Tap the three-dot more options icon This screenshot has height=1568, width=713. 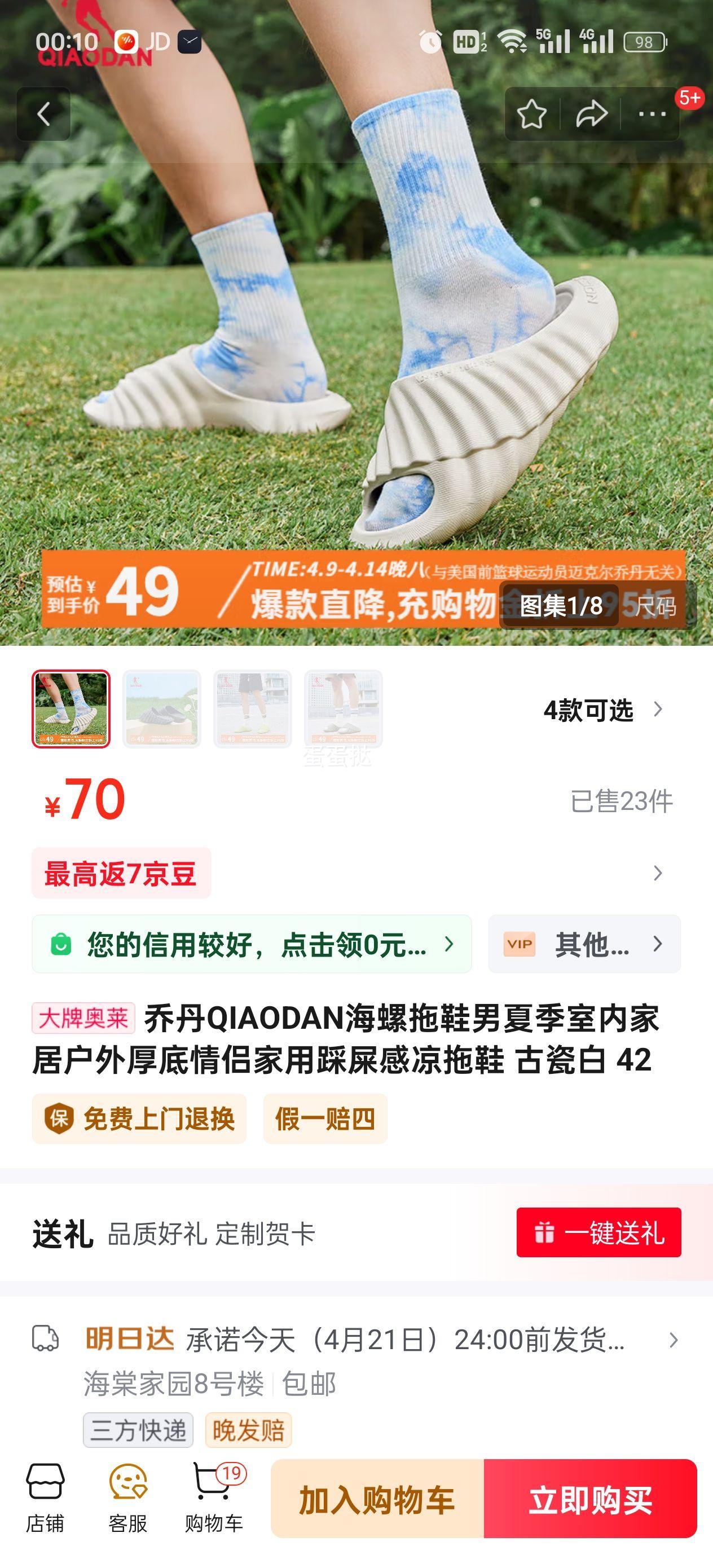coord(652,114)
